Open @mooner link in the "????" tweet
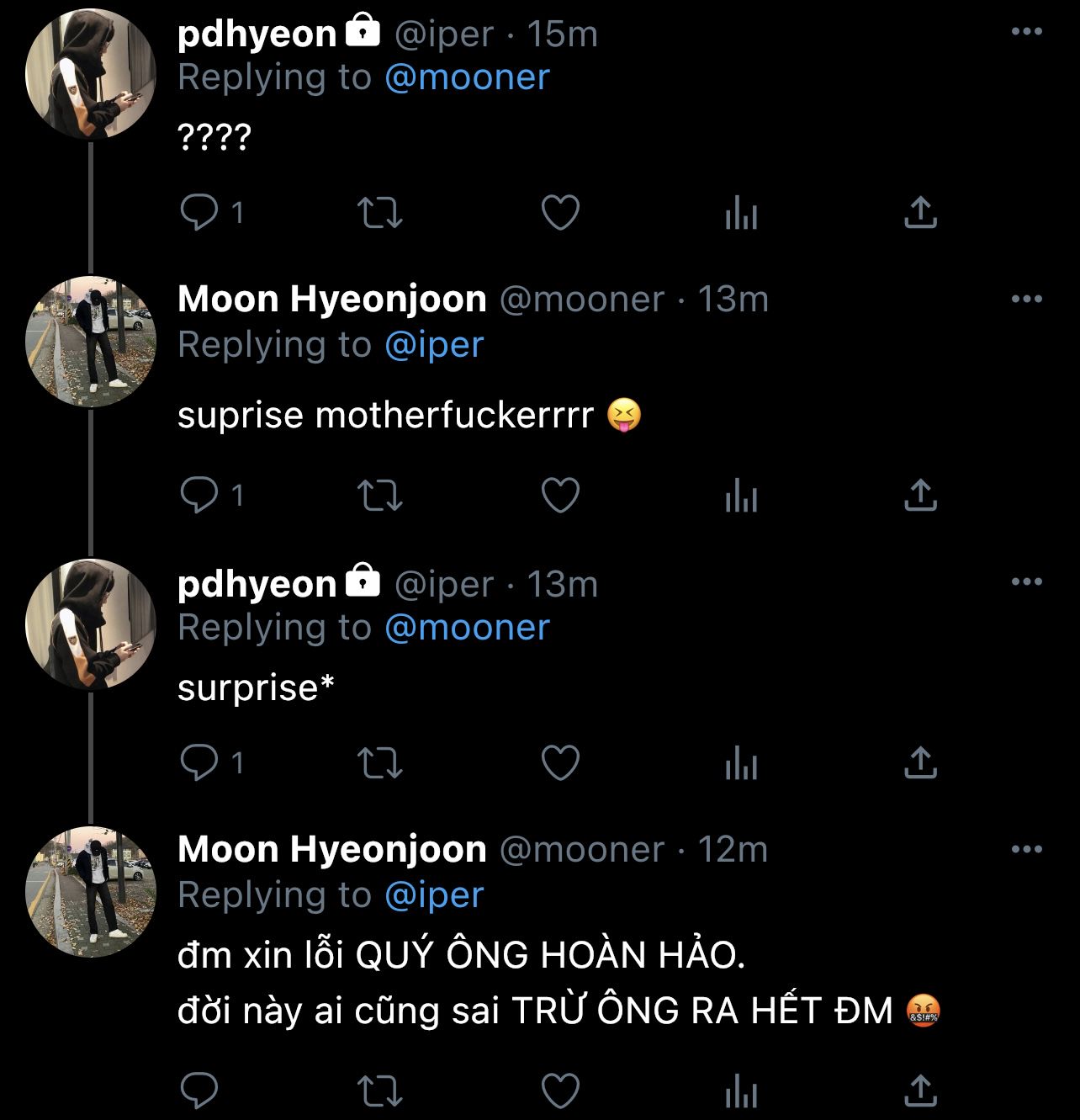The height and width of the screenshot is (1120, 1080). pos(467,77)
